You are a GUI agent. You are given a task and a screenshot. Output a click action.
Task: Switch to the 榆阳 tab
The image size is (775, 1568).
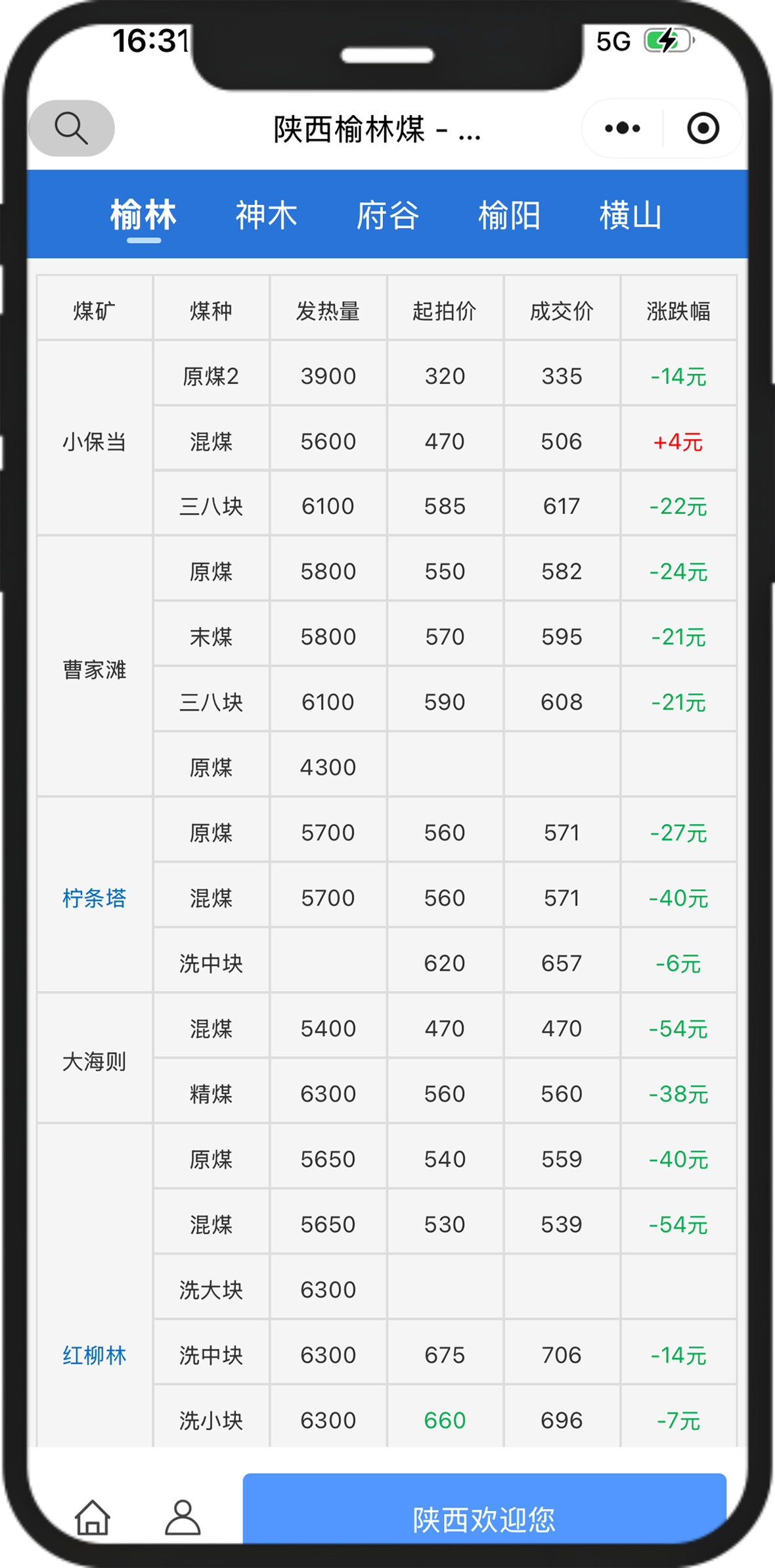[509, 216]
